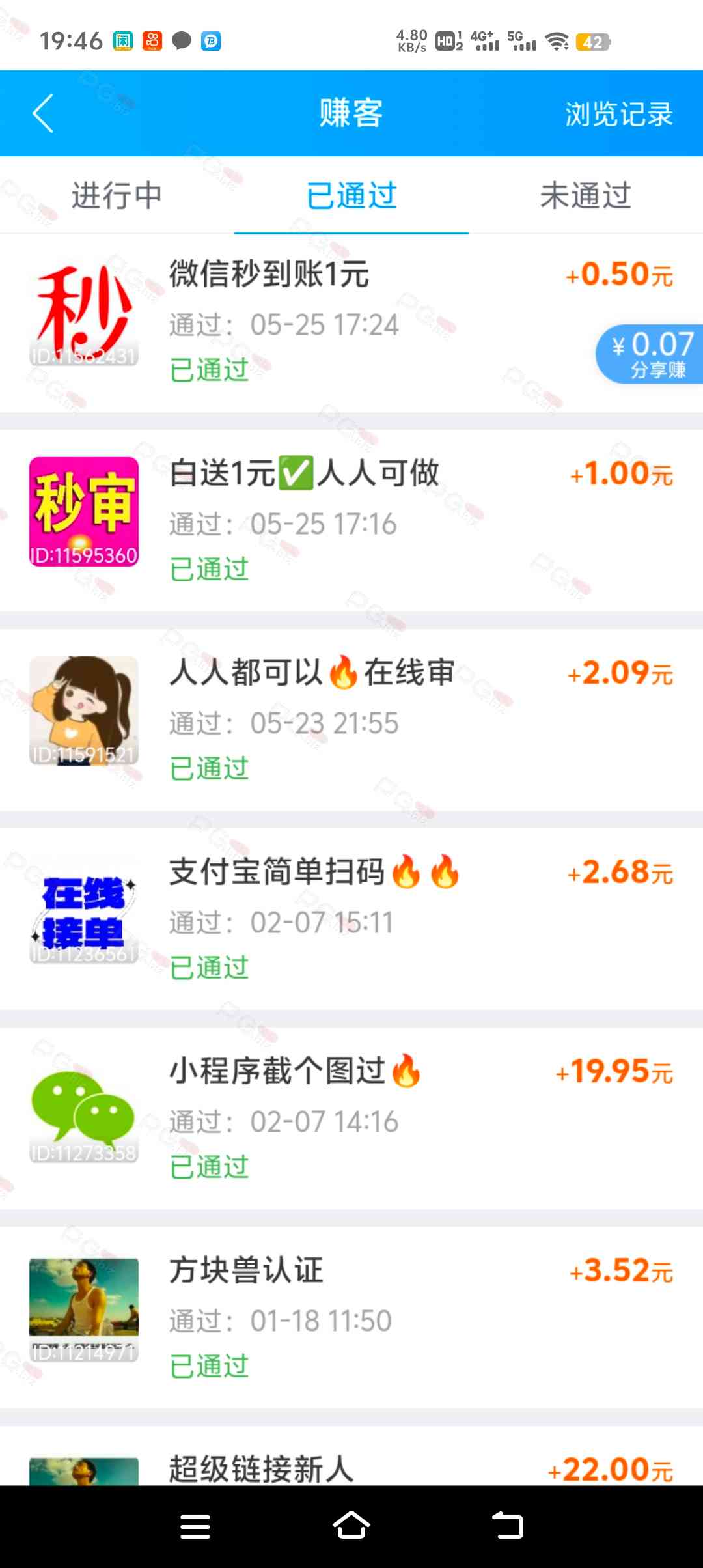This screenshot has width=703, height=1568.
Task: Select the 已通过 tab
Action: tap(351, 195)
